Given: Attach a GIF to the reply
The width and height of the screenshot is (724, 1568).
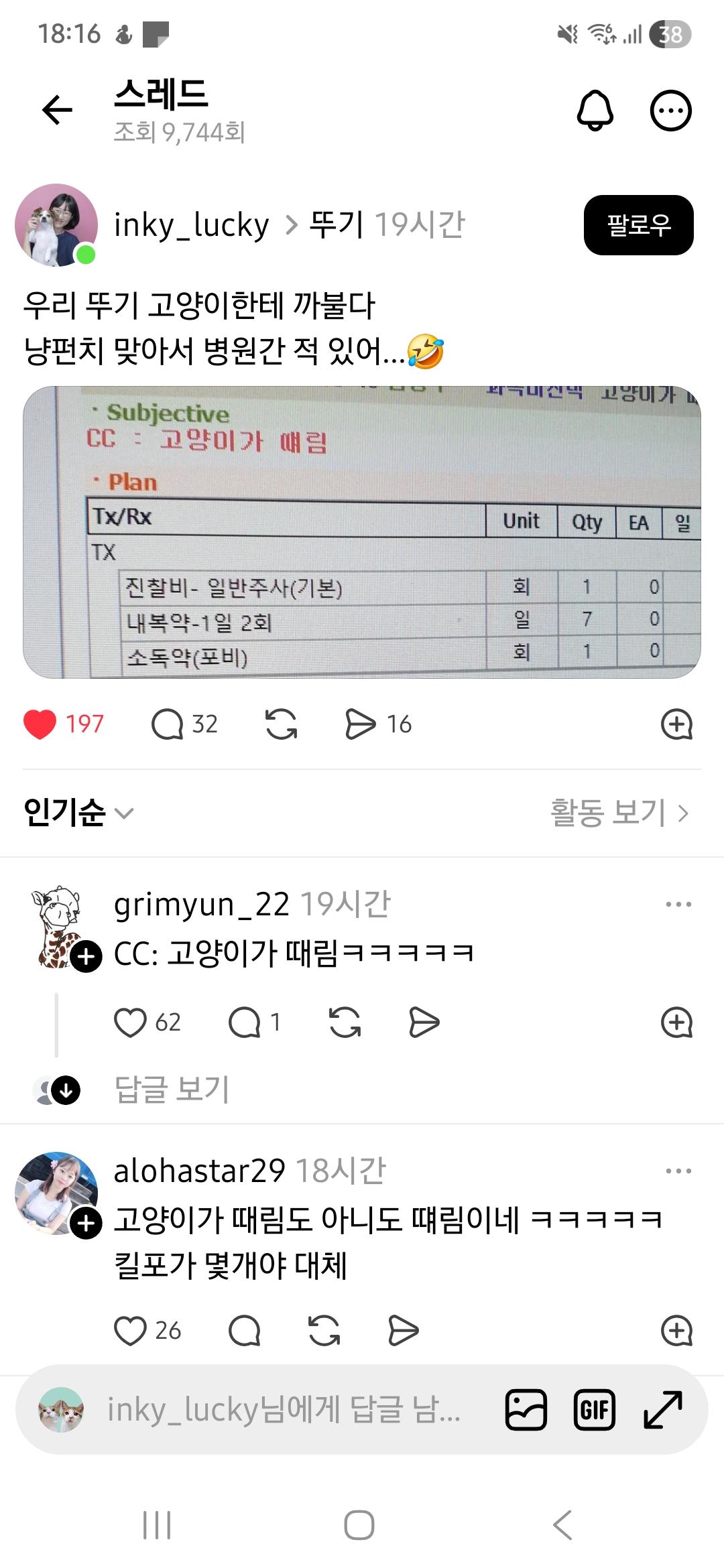Looking at the screenshot, I should [595, 1410].
